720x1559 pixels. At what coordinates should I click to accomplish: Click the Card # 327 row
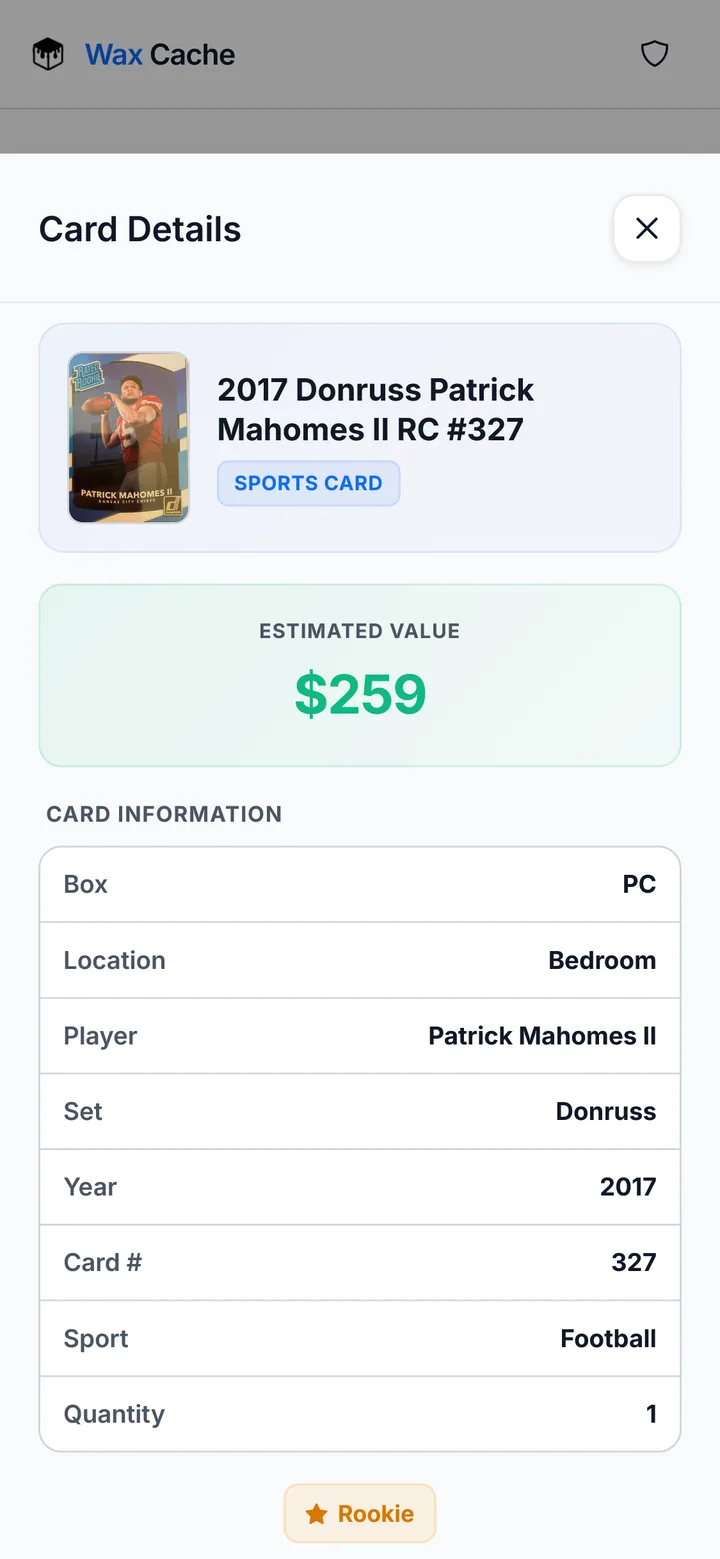[x=360, y=1262]
